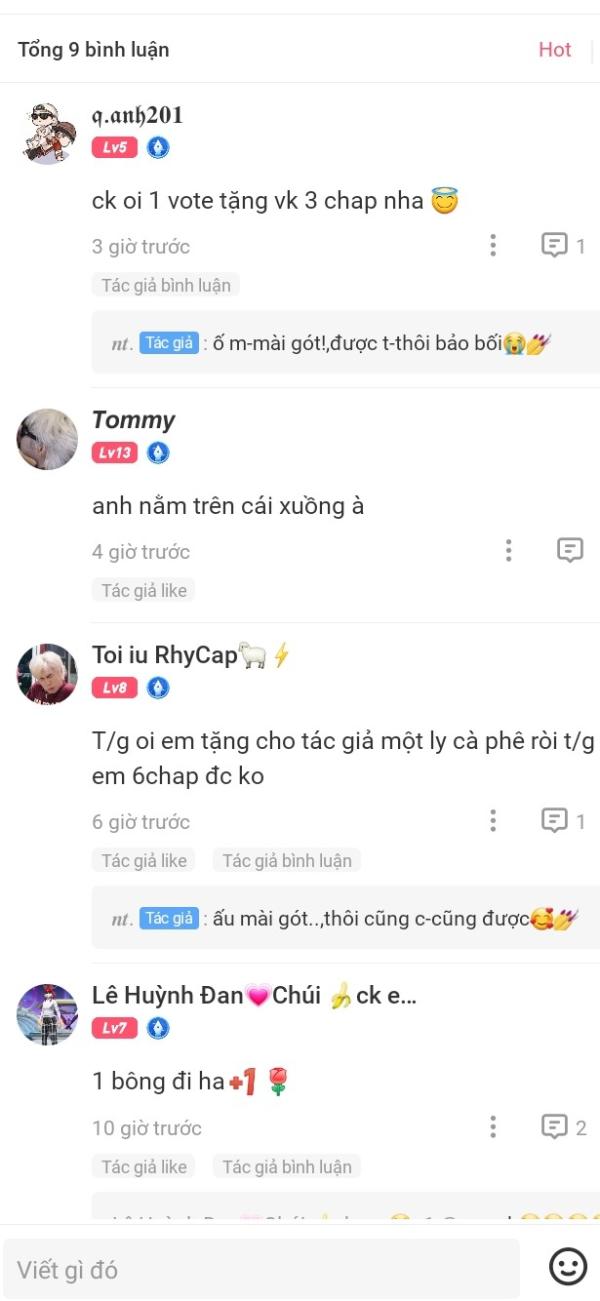Open overflow menu on q.anh201's comment
The height and width of the screenshot is (1301, 600).
click(x=493, y=245)
